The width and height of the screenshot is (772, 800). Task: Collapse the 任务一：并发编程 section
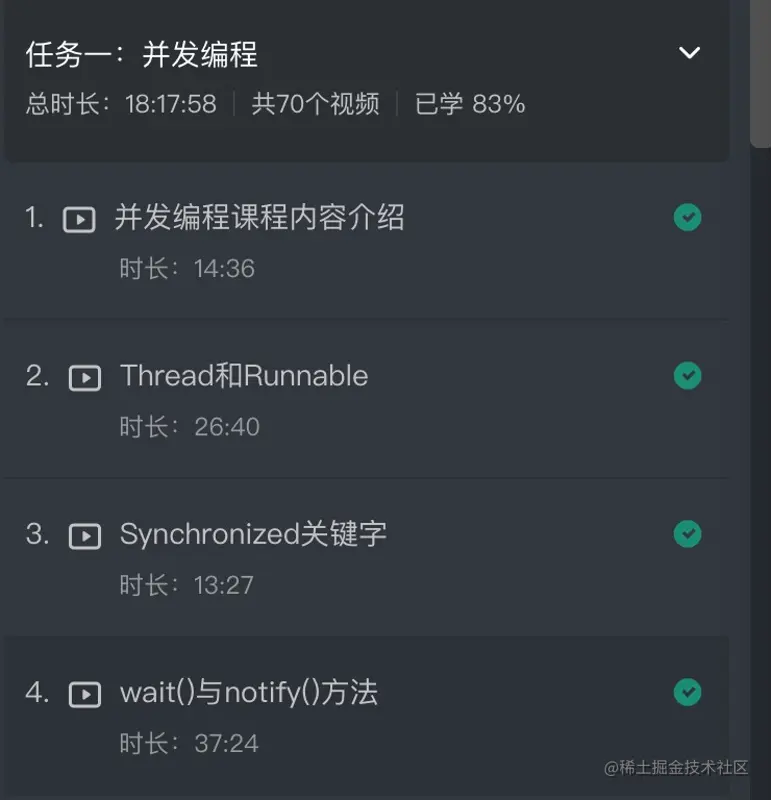(689, 53)
